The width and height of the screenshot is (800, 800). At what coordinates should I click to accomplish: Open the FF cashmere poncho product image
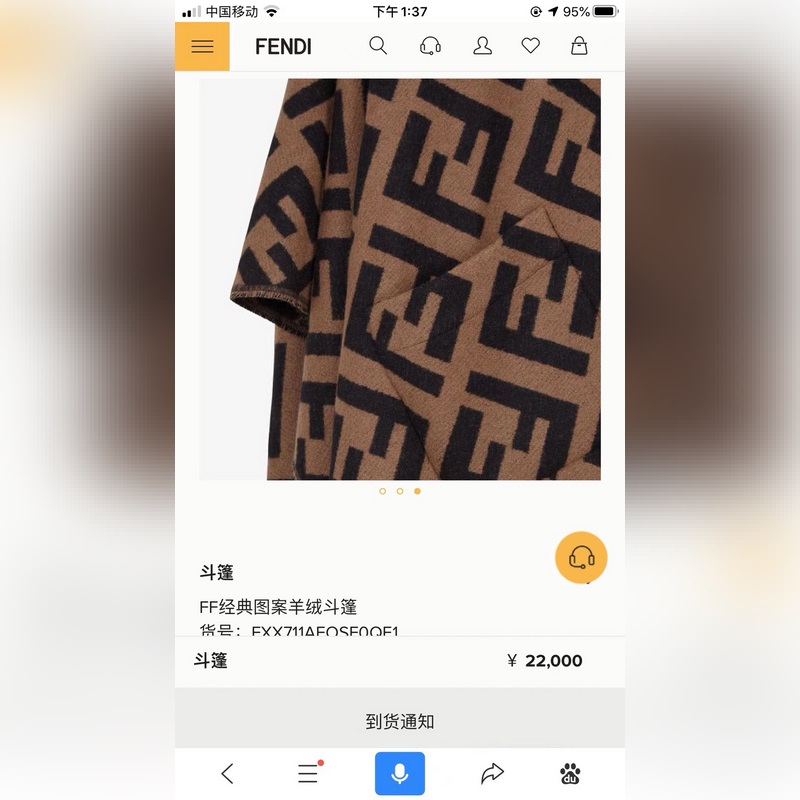pyautogui.click(x=400, y=279)
